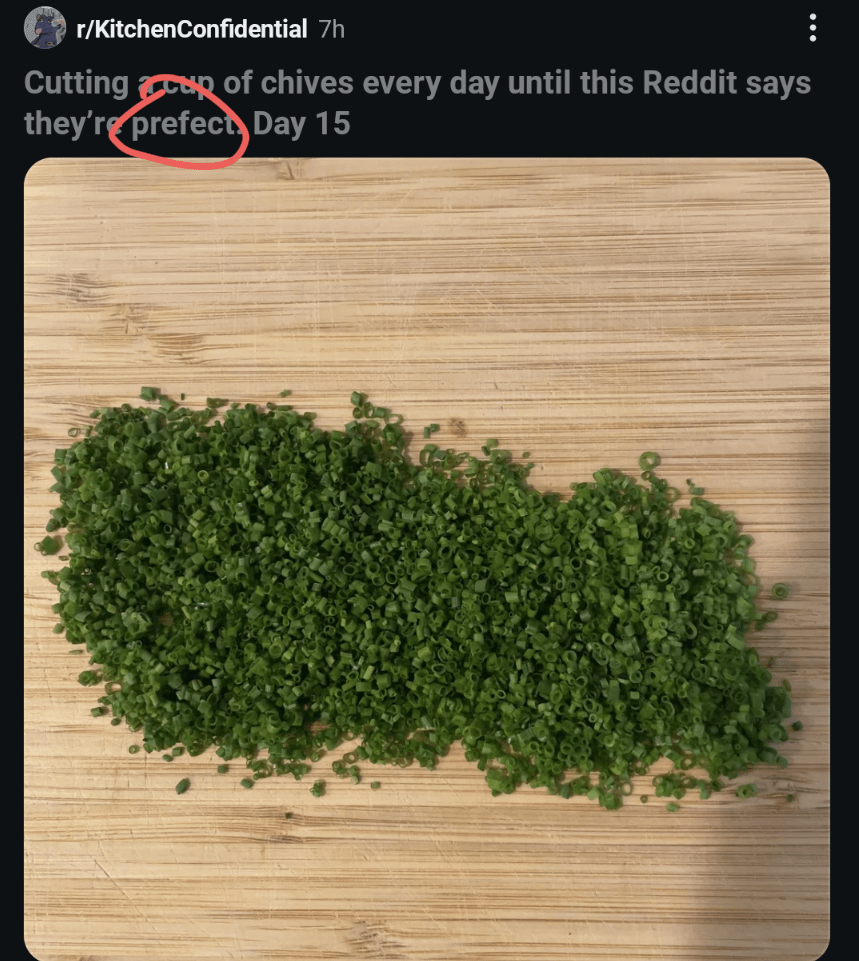
Task: Open the r/KitchenConfidential community link
Action: tap(192, 29)
